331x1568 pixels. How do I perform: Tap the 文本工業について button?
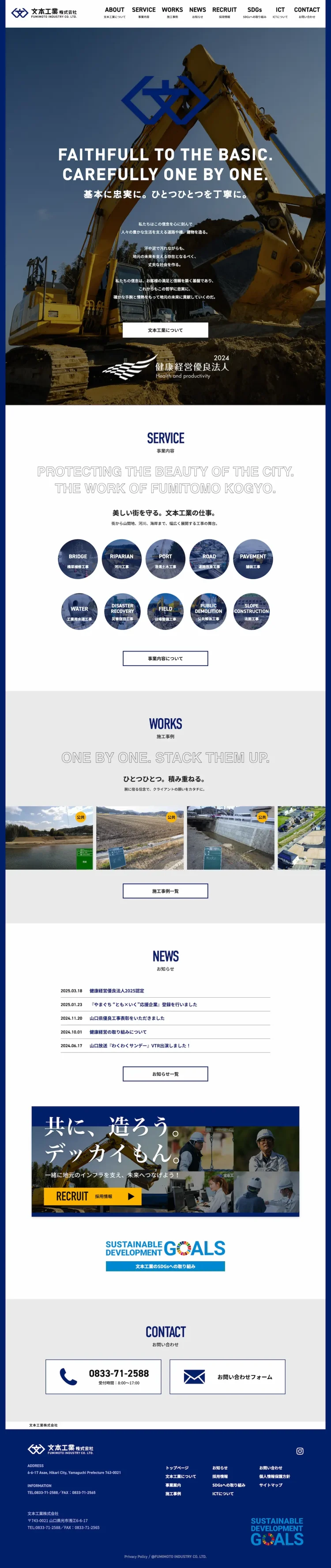pos(165,330)
